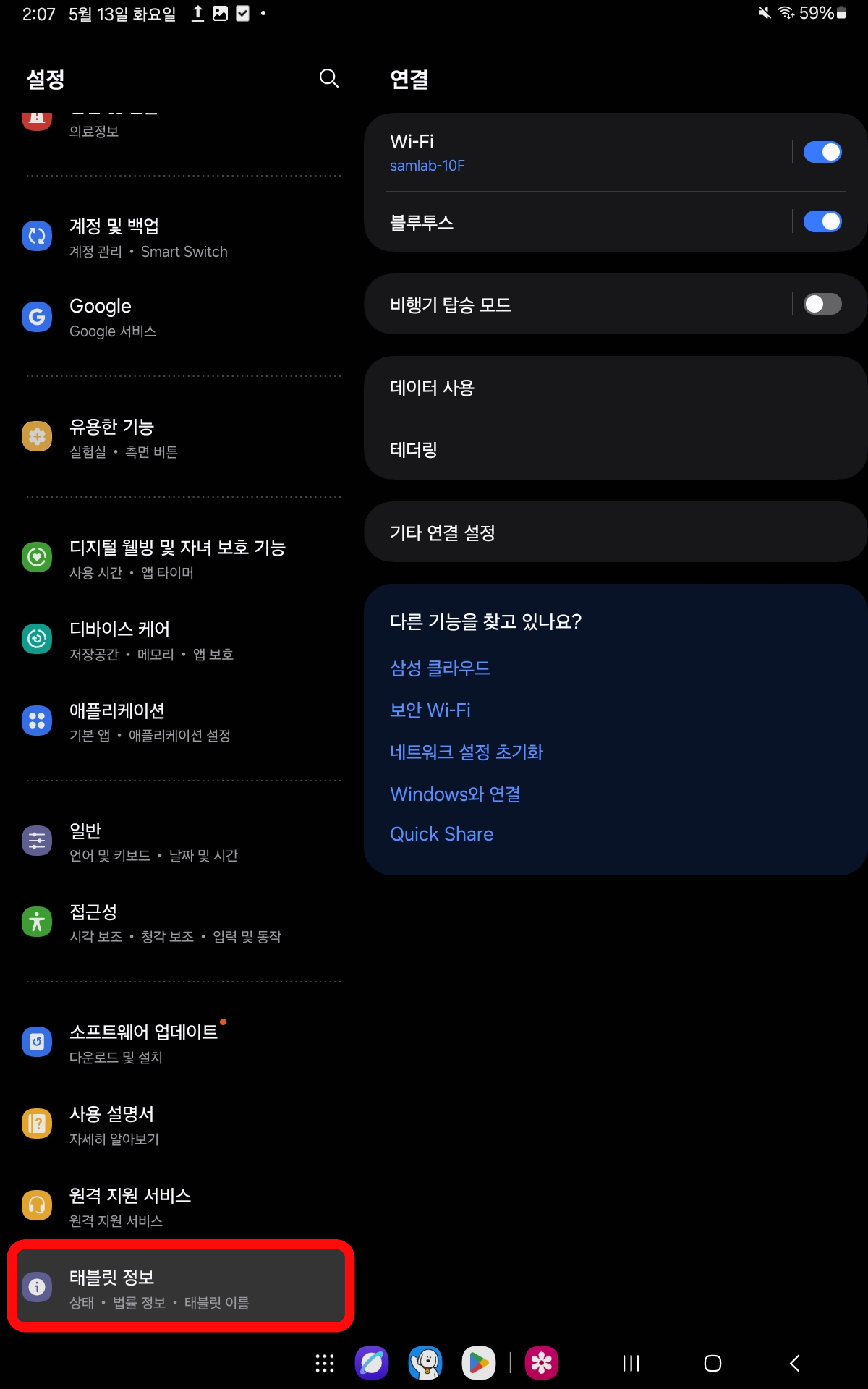Follow the 삼성 클라우드 link

[440, 668]
